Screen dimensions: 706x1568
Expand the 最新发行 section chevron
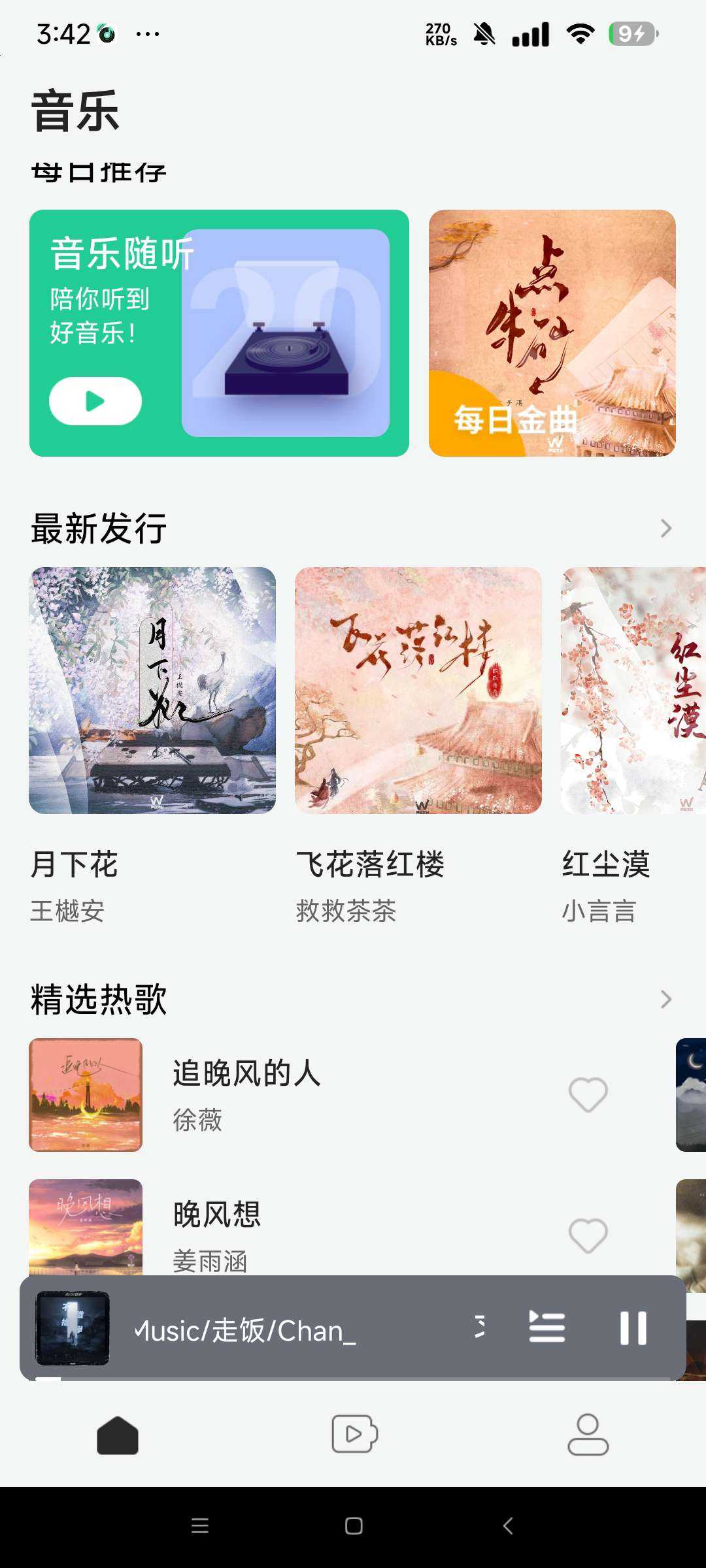click(x=665, y=528)
